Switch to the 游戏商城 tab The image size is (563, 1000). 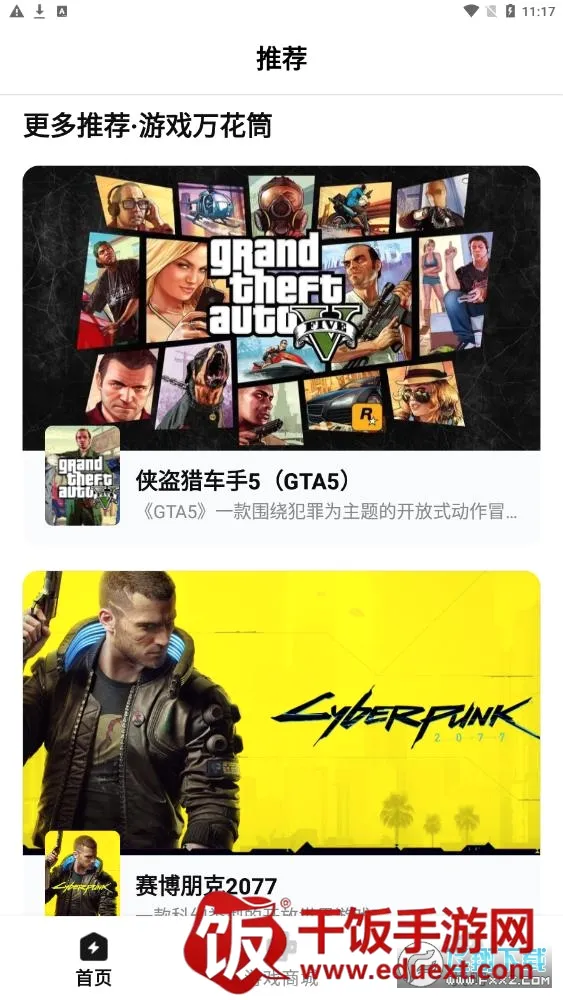click(x=281, y=959)
